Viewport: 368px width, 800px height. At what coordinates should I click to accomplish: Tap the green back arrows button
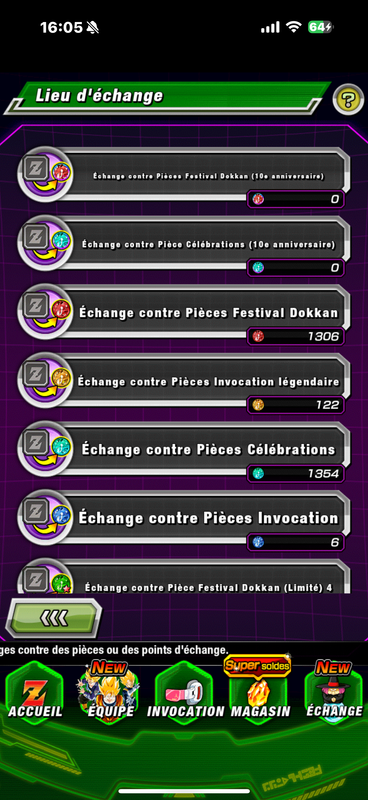pyautogui.click(x=54, y=618)
